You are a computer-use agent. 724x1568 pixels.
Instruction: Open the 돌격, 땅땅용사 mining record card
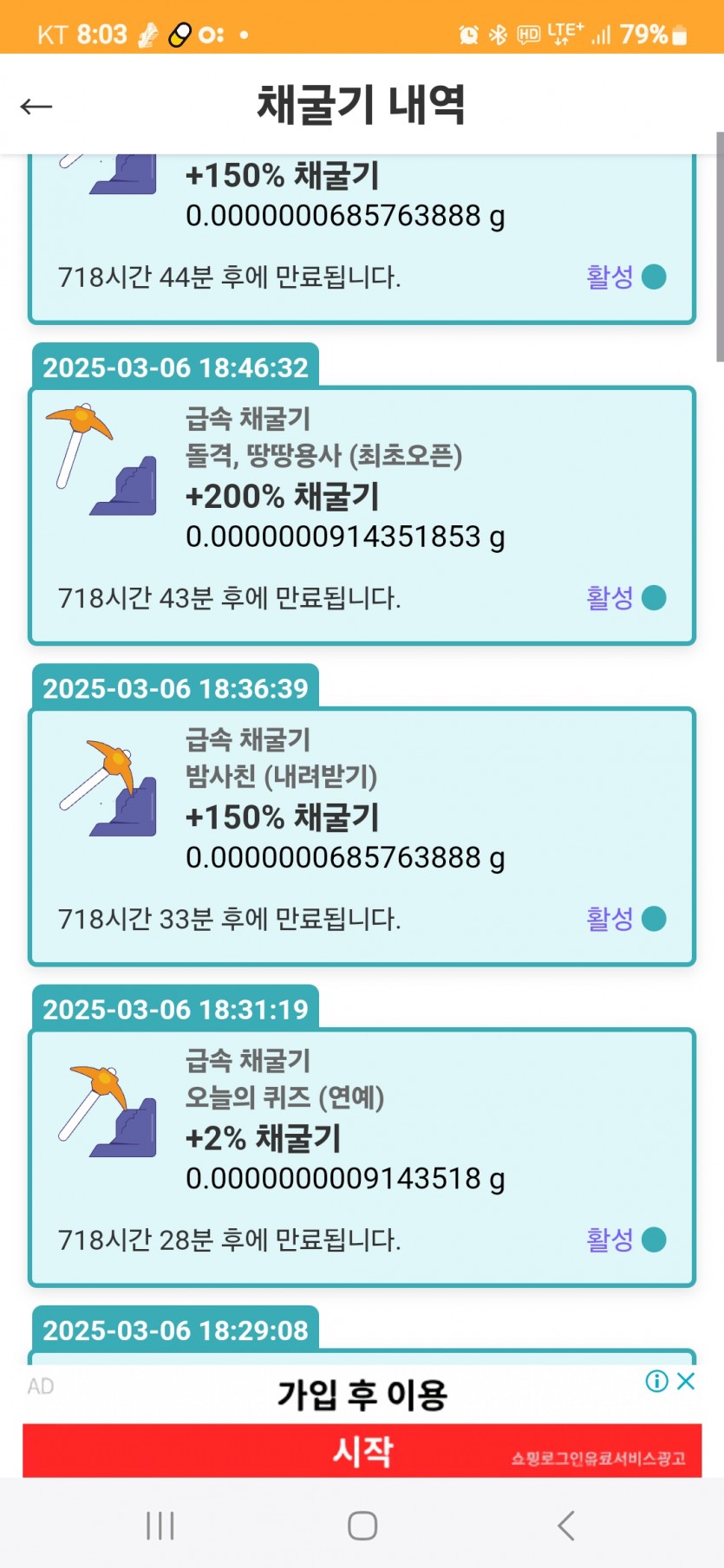click(x=362, y=516)
